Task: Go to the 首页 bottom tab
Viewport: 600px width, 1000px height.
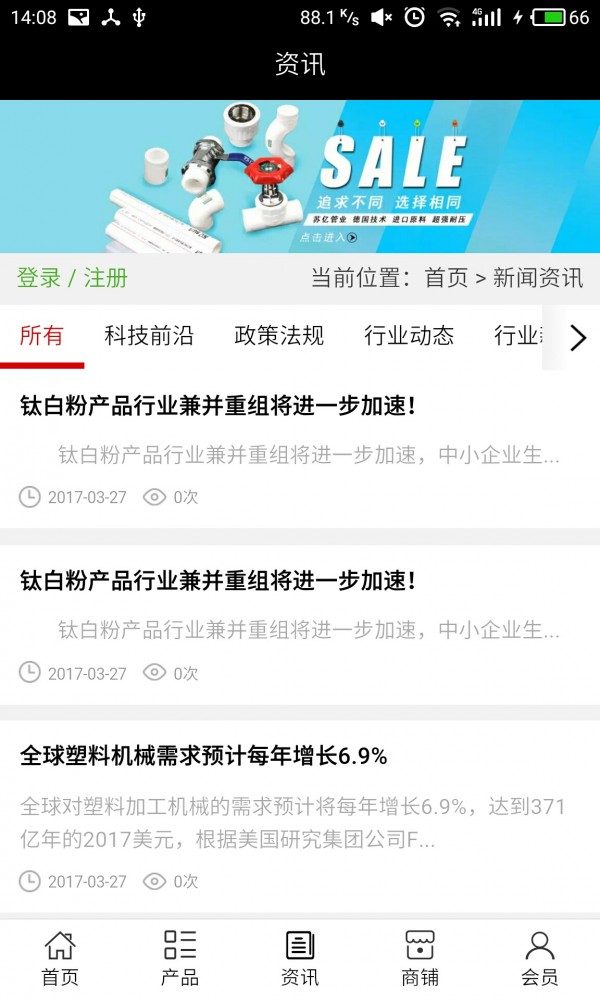Action: (x=60, y=958)
